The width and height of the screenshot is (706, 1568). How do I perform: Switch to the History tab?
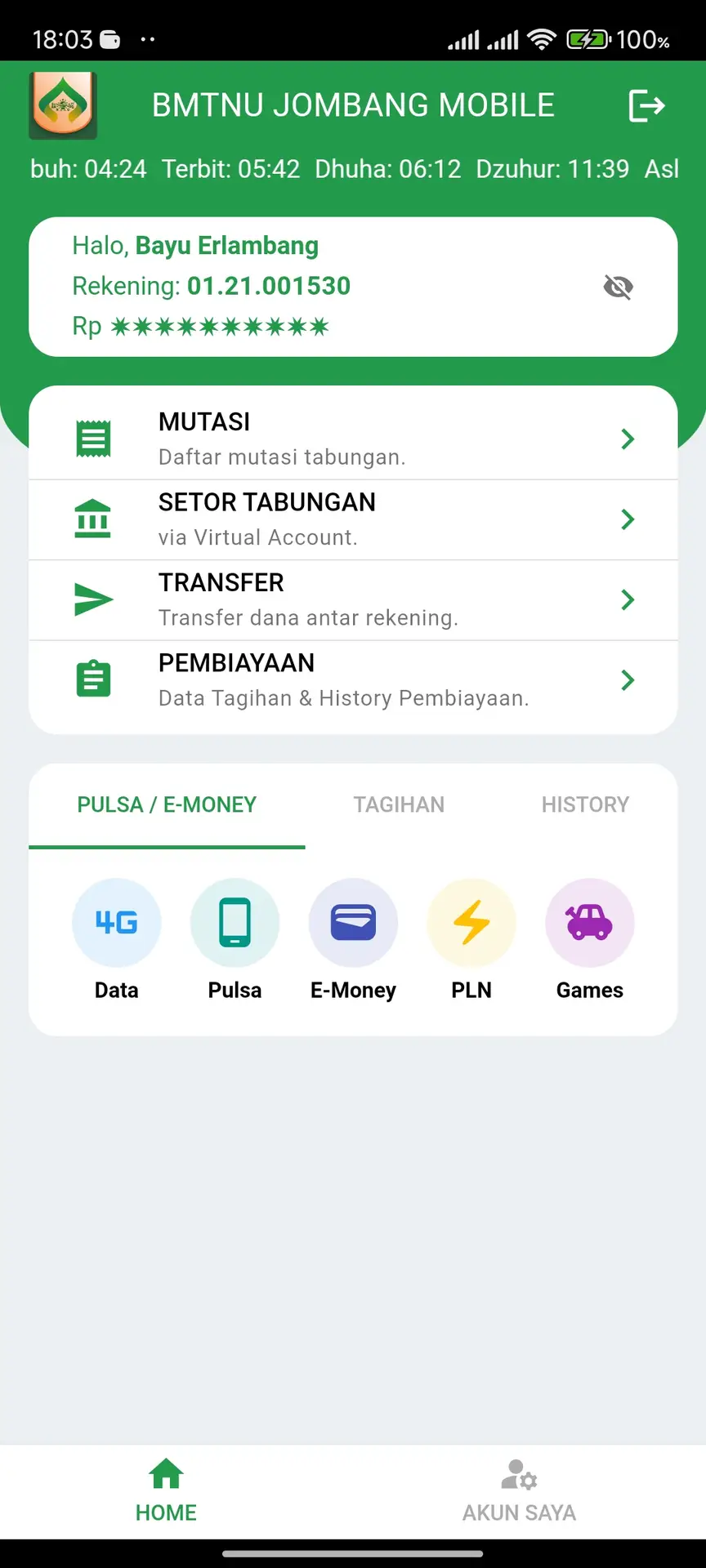tap(585, 804)
